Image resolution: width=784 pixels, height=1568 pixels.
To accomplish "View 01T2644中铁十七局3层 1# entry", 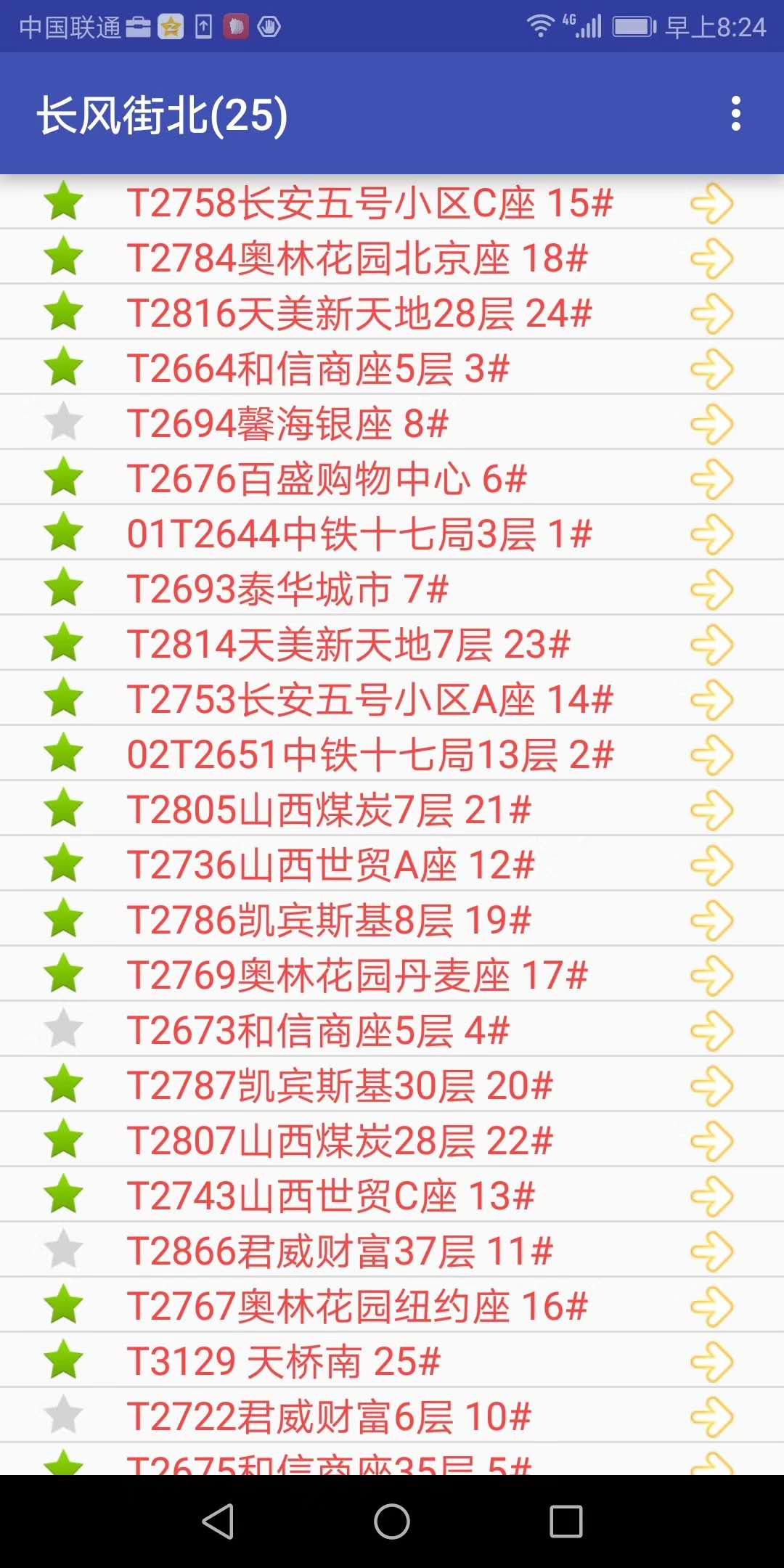I will coord(359,534).
